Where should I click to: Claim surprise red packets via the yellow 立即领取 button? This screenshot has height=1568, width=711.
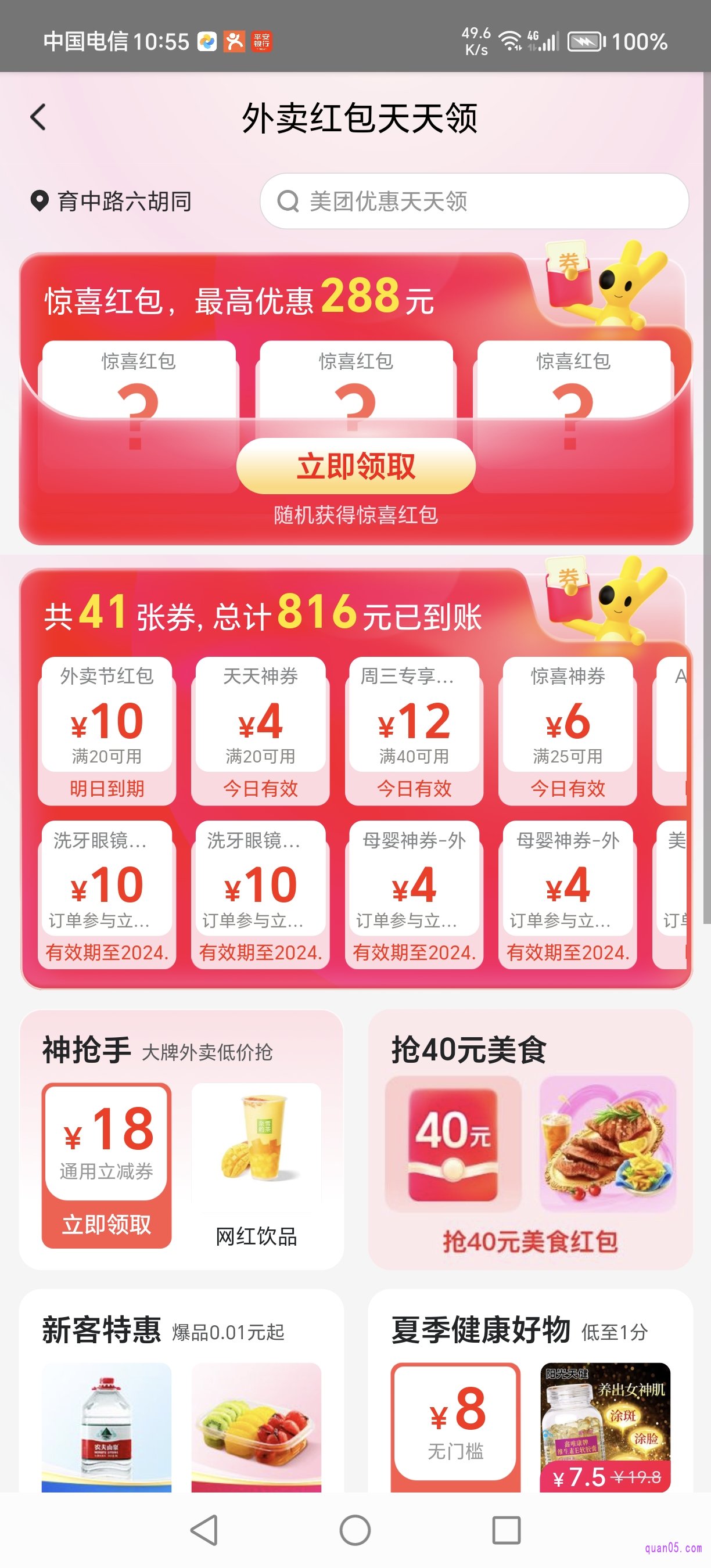click(355, 466)
